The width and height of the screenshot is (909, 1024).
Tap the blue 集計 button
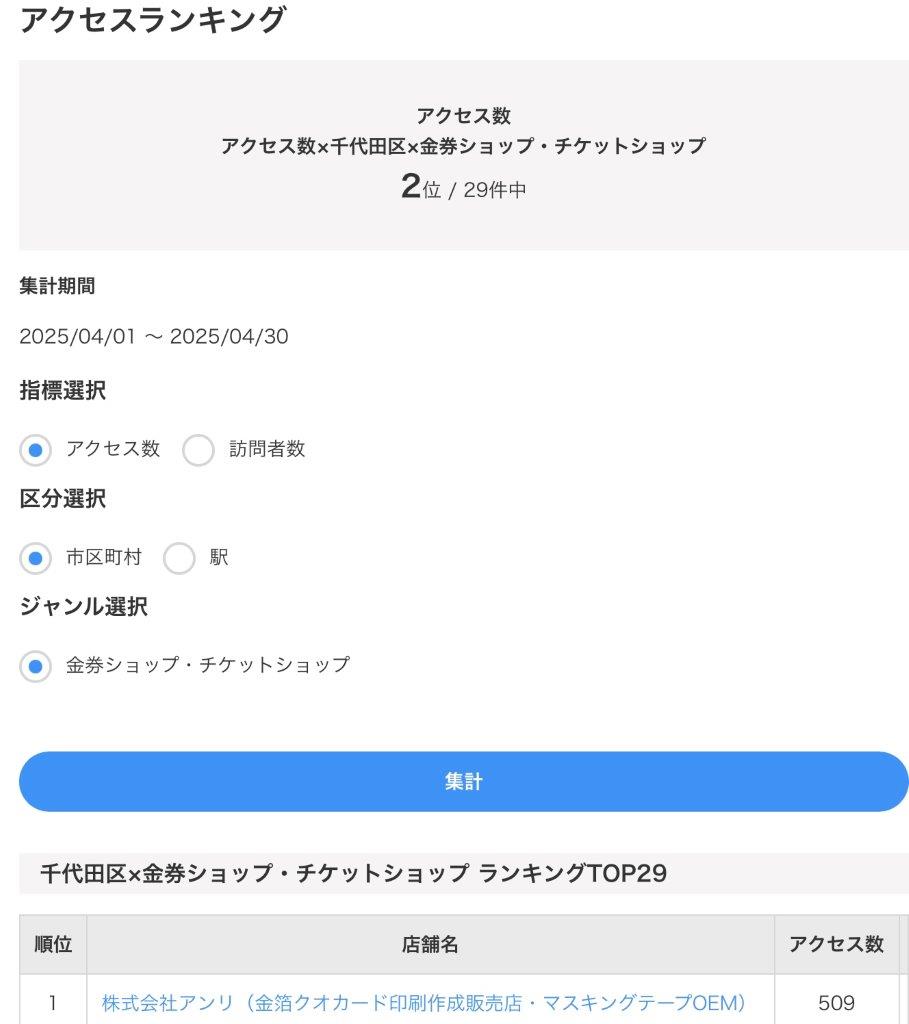click(464, 782)
